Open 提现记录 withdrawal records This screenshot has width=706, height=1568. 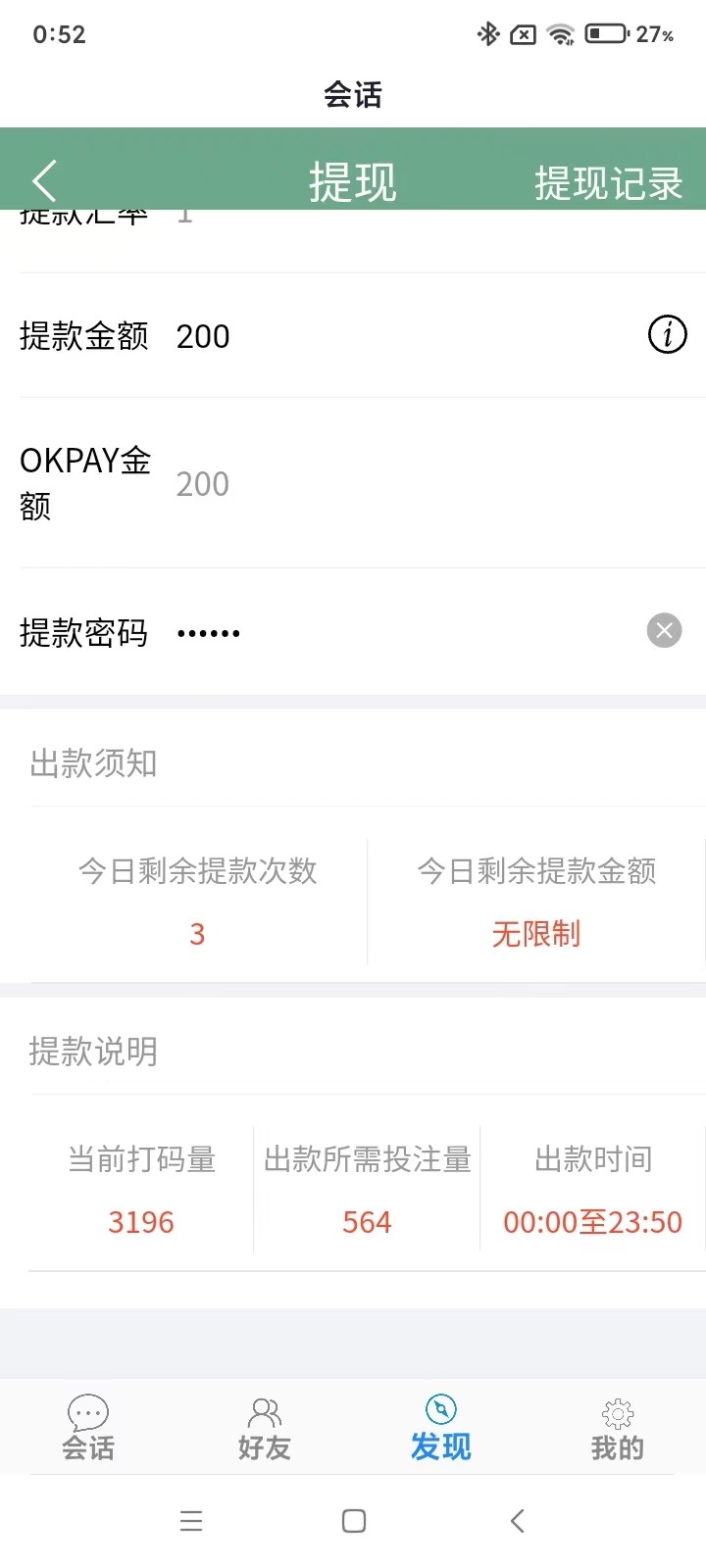[608, 183]
